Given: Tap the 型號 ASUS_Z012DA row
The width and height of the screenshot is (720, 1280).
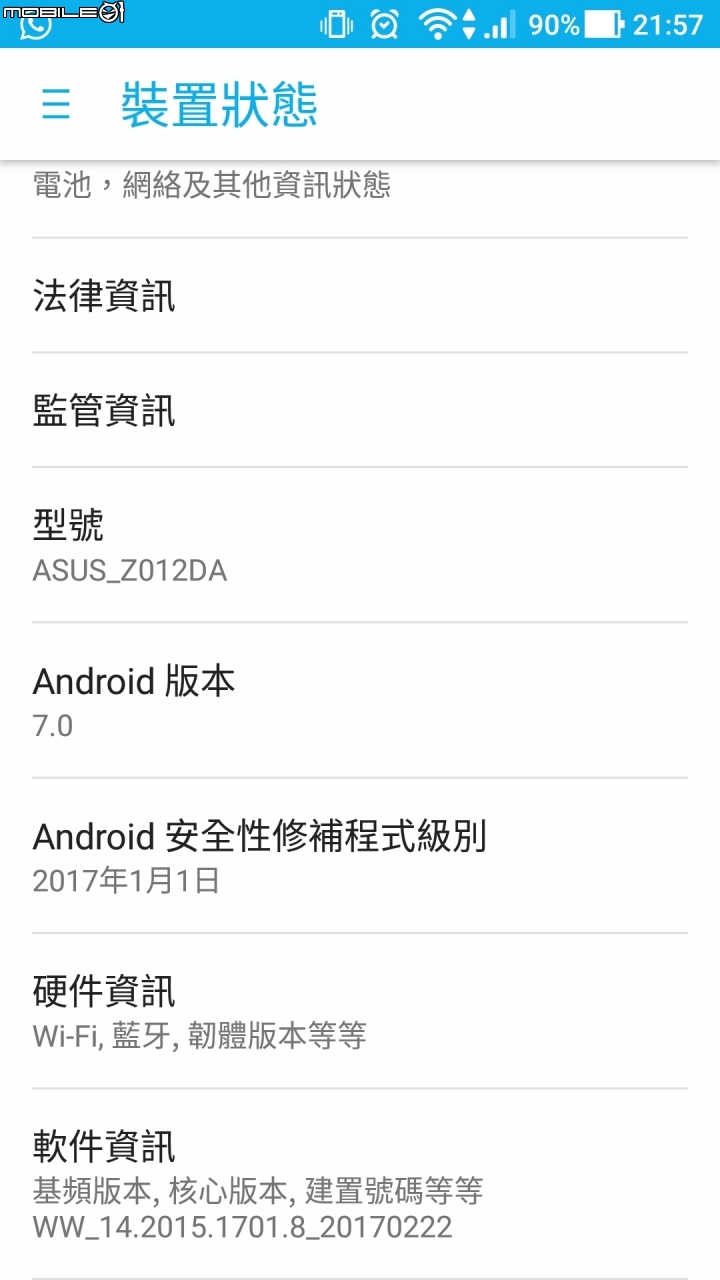Looking at the screenshot, I should 360,545.
